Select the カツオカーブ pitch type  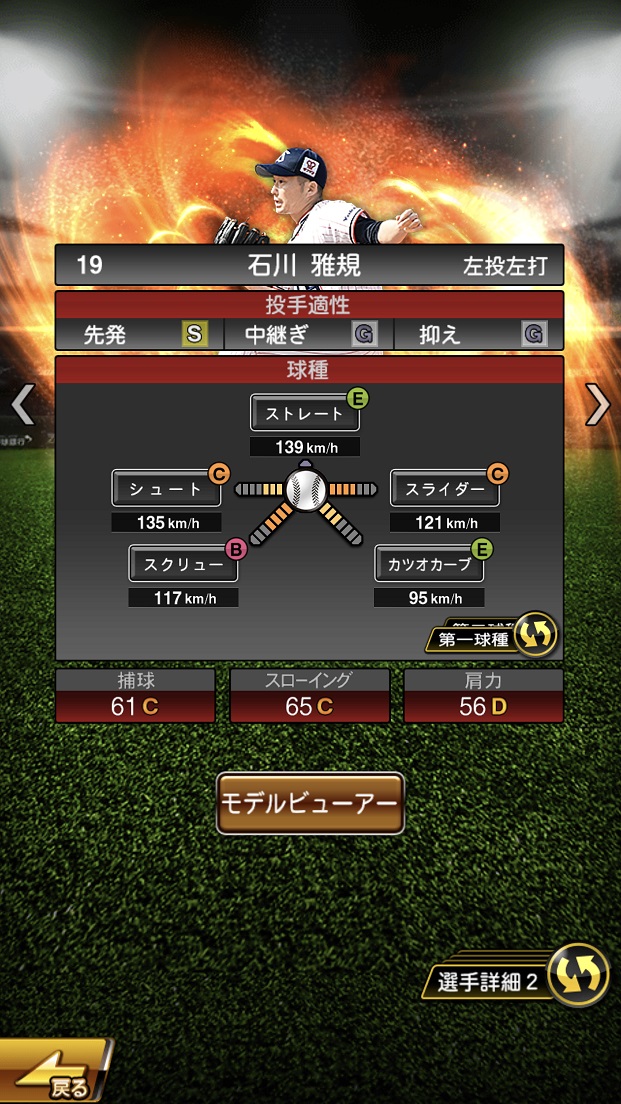pos(429,564)
